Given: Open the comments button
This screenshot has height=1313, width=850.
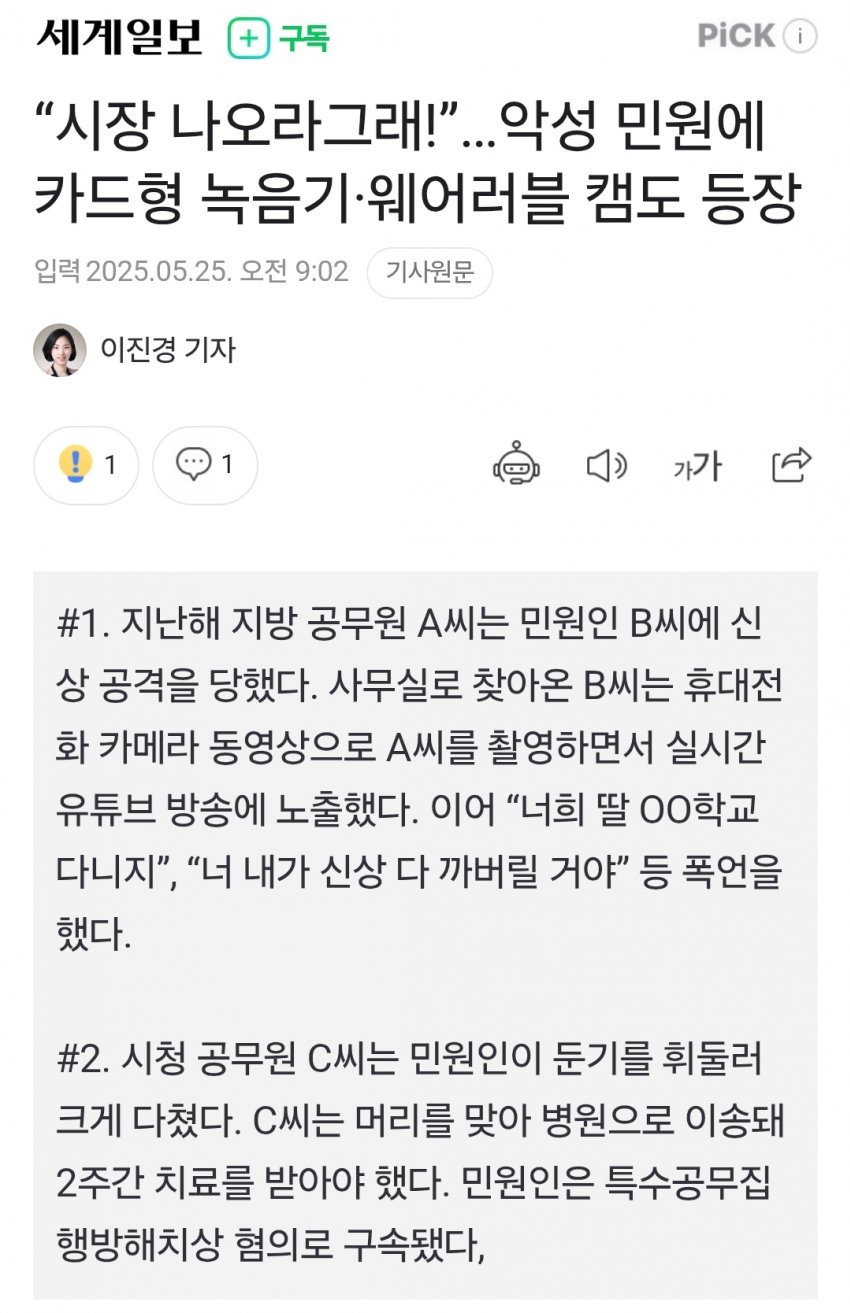Looking at the screenshot, I should pyautogui.click(x=204, y=465).
